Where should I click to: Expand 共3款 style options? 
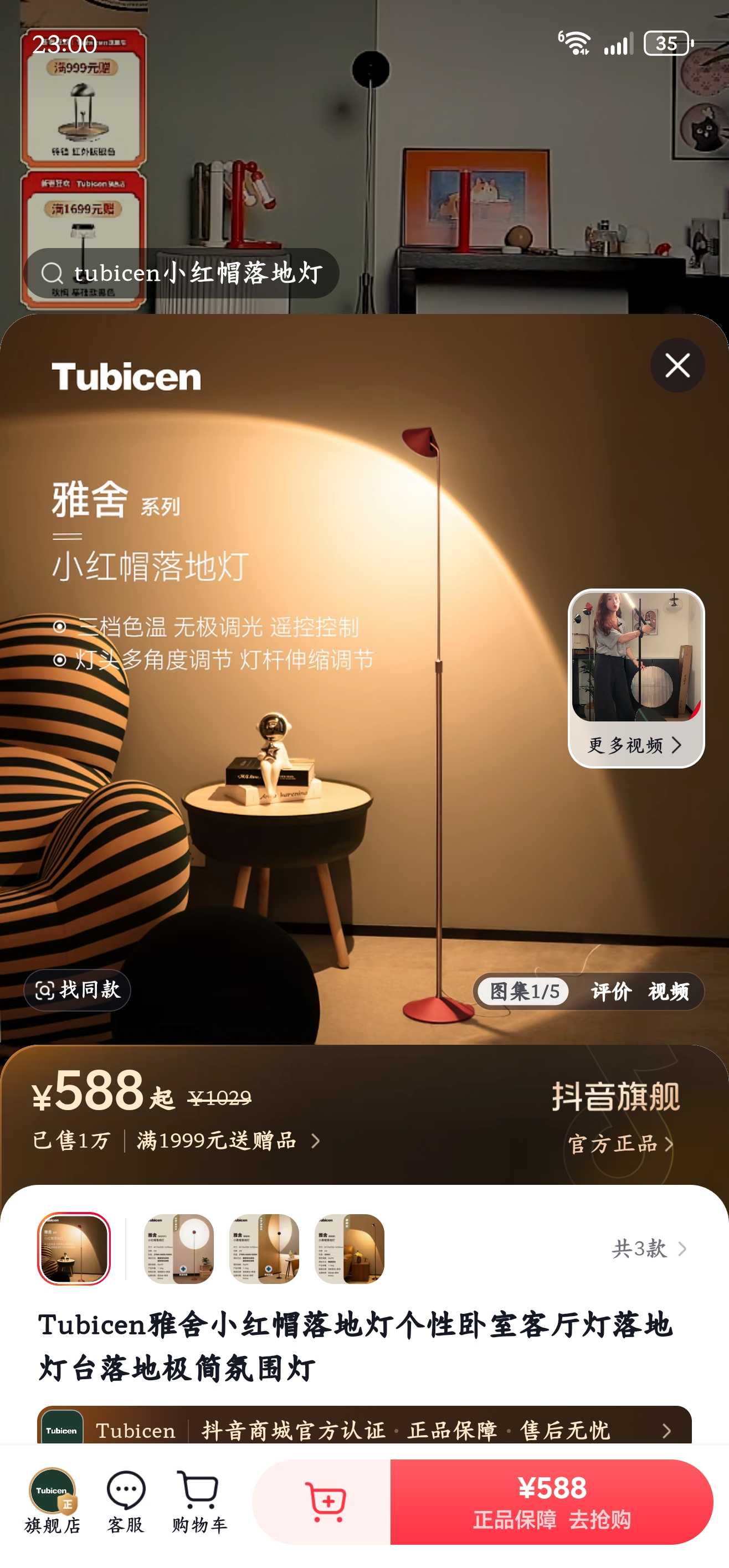point(649,1249)
